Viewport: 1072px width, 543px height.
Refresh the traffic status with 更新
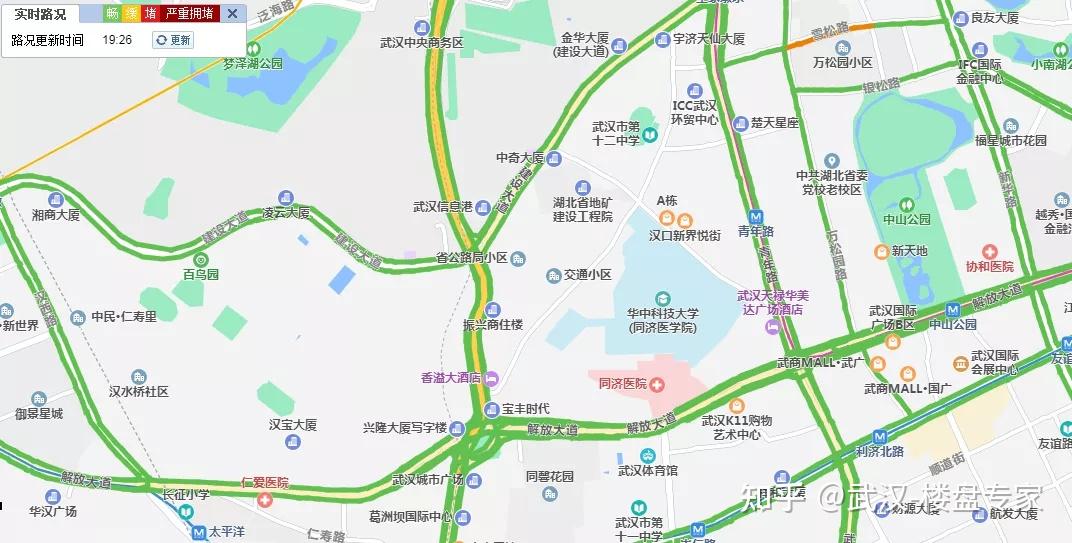[173, 40]
